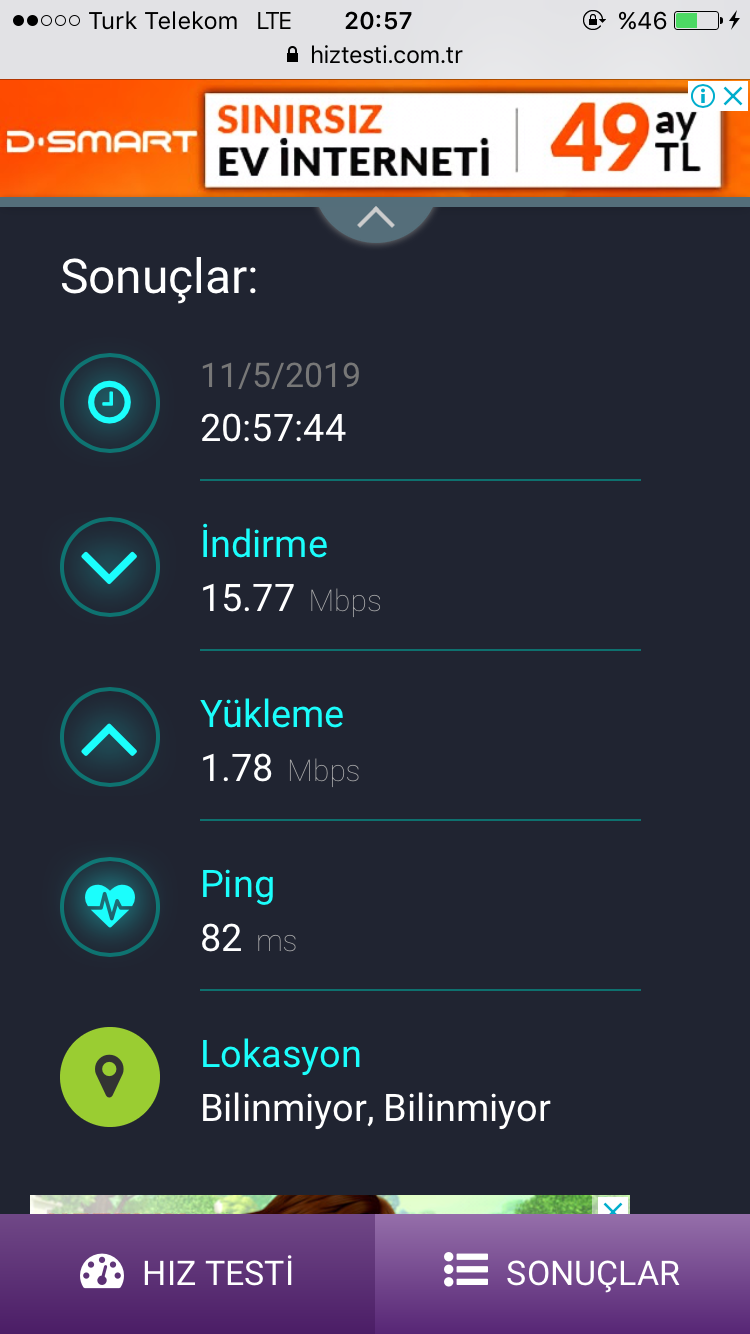The width and height of the screenshot is (750, 1334).
Task: Switch to the HIZ TESTİ tab
Action: [x=187, y=1273]
